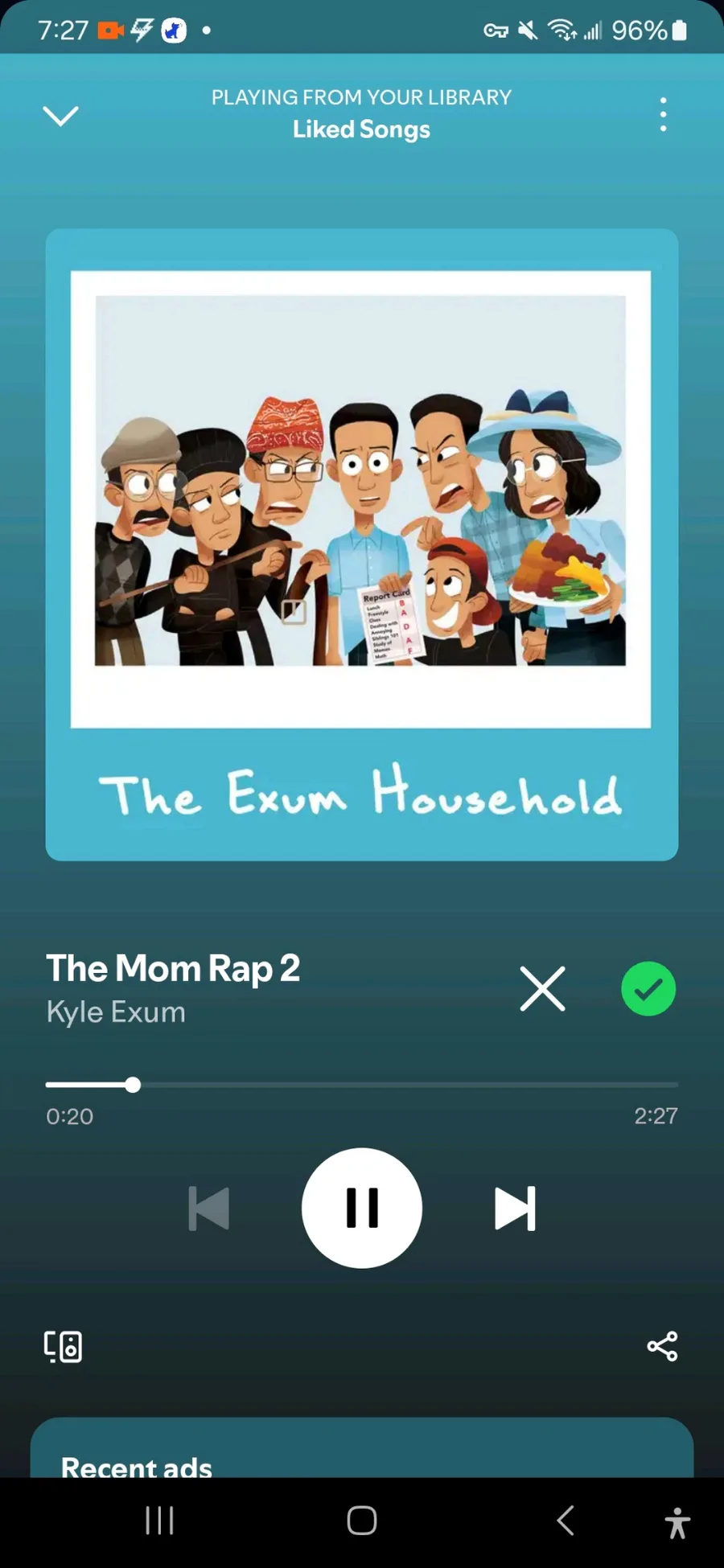This screenshot has height=1568, width=724.
Task: Go to the previous track
Action: [209, 1208]
